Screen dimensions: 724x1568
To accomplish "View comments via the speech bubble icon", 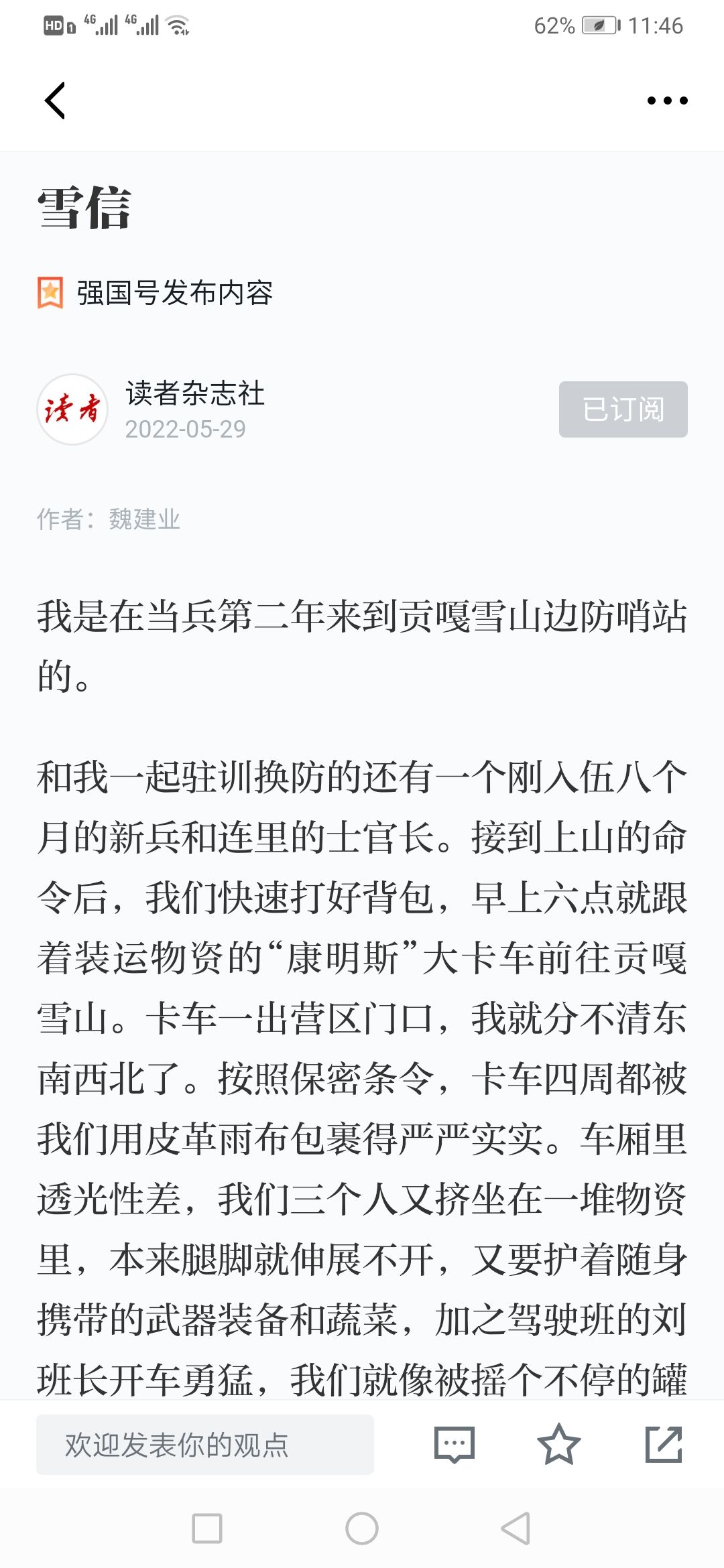I will pos(455,1445).
